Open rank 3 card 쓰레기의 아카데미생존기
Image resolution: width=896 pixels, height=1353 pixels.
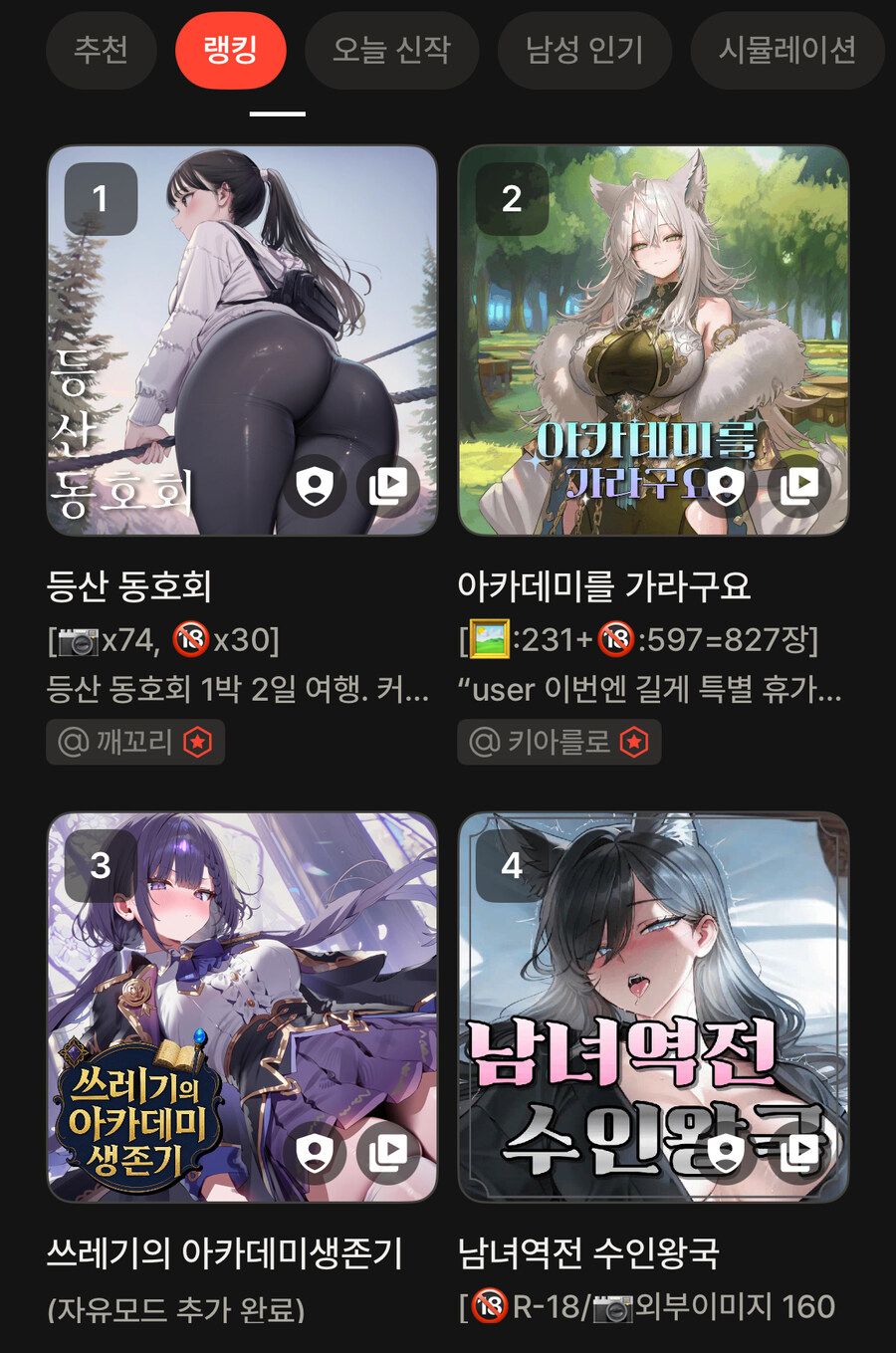tap(242, 1008)
